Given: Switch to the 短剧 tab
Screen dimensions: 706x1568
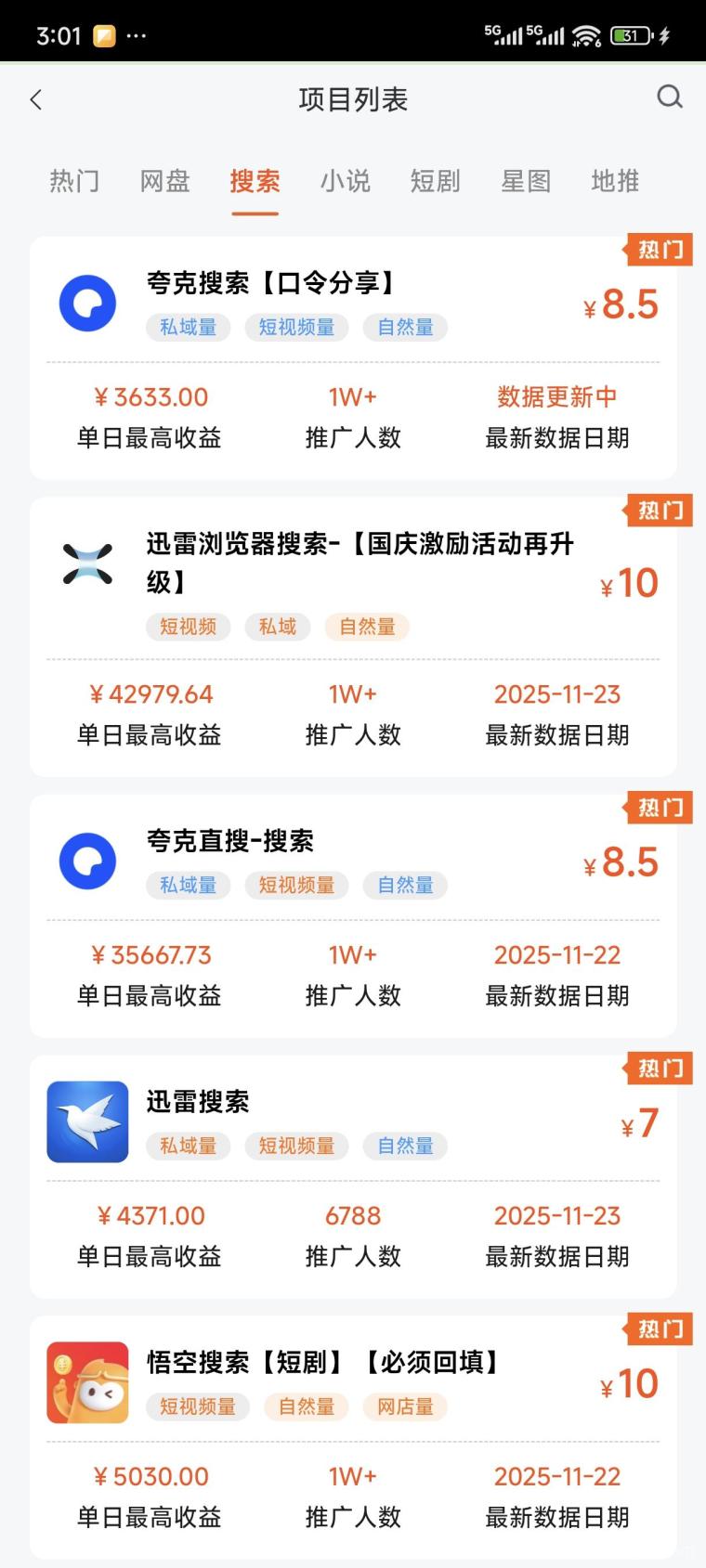Looking at the screenshot, I should pyautogui.click(x=436, y=182).
